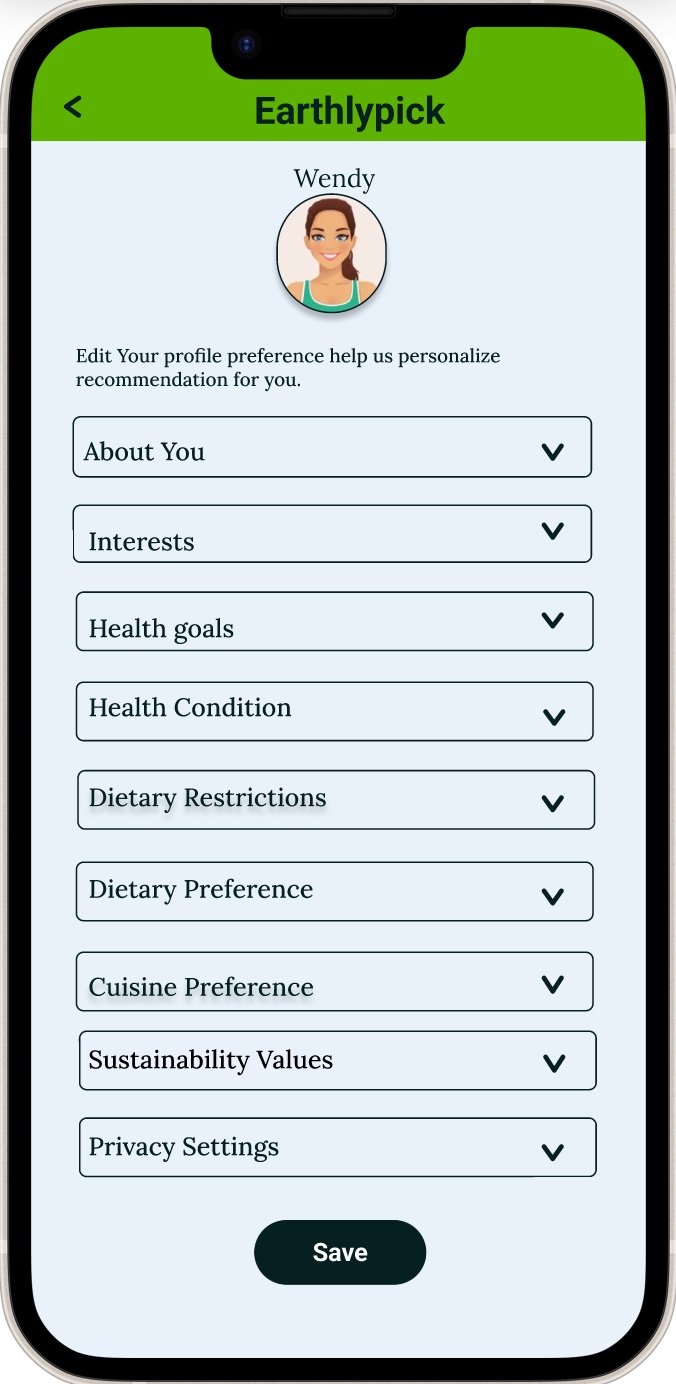Open the Cuisine Preference section
676x1384 pixels.
[x=334, y=981]
